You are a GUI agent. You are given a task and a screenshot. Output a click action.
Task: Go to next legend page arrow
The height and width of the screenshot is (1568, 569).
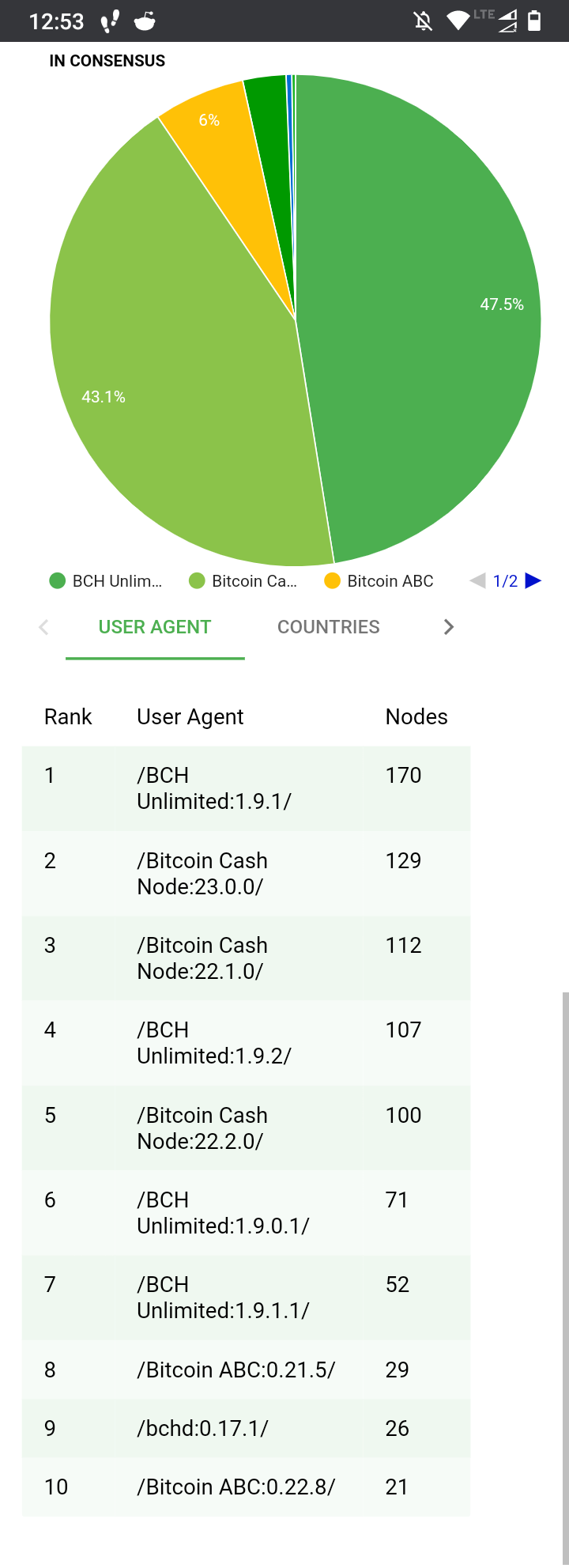point(533,581)
